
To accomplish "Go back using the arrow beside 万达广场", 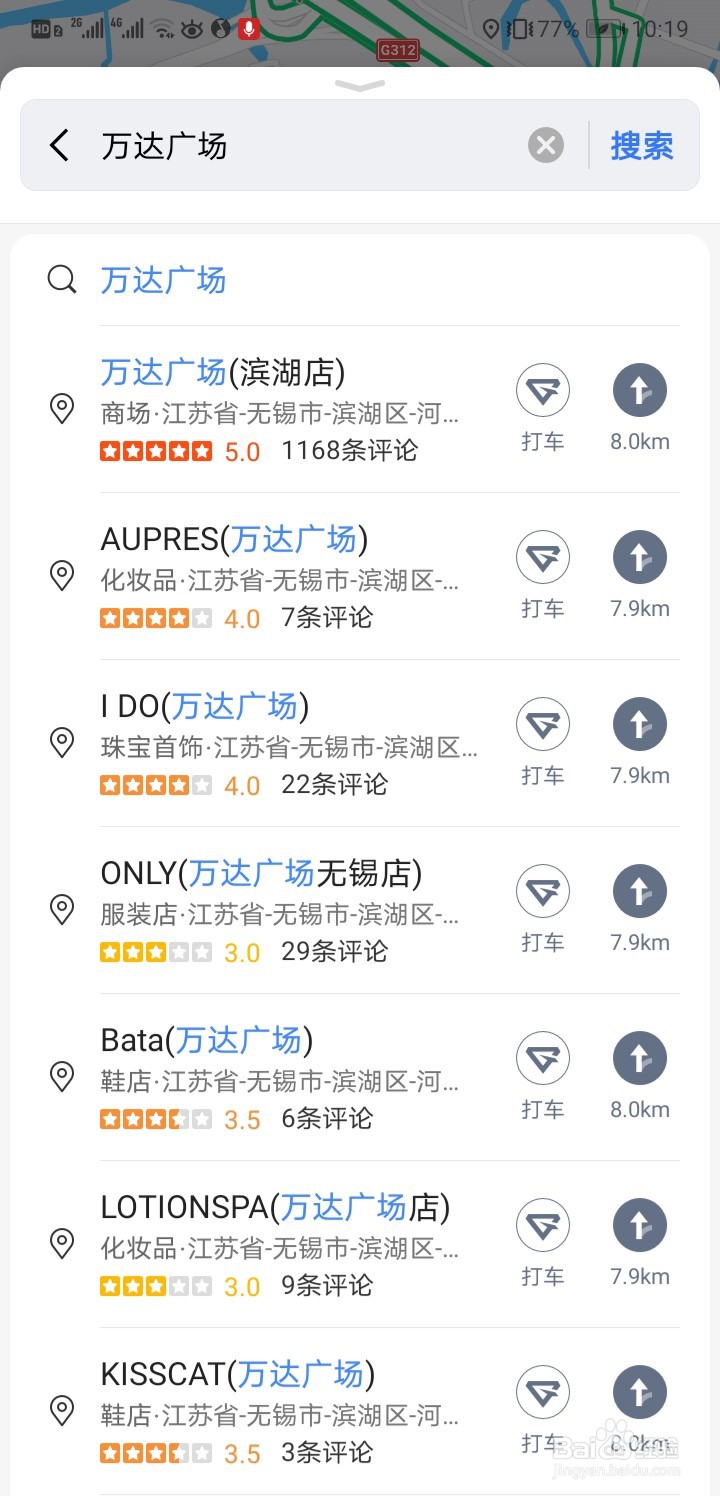I will pos(60,146).
